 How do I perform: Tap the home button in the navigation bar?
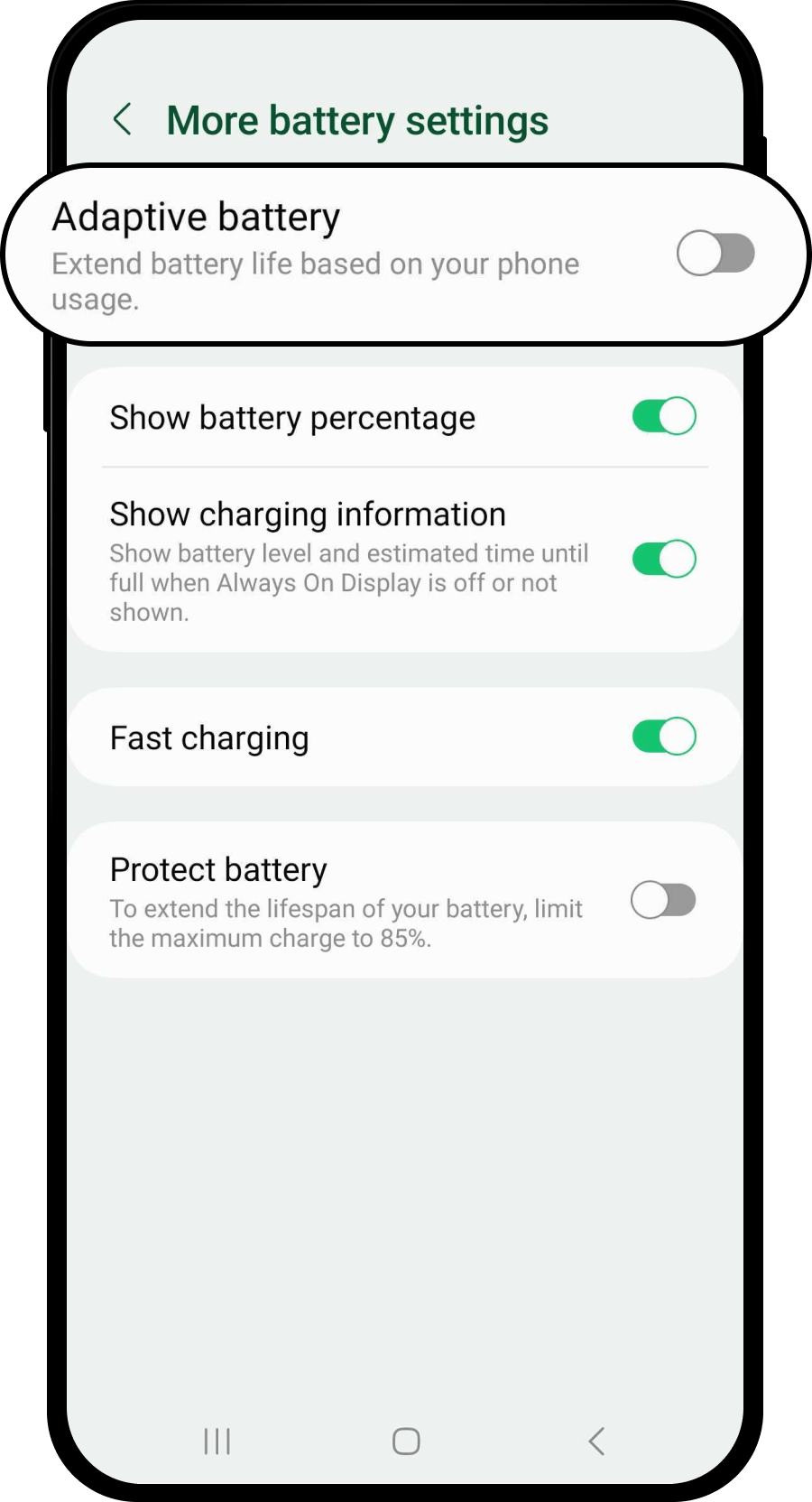click(x=406, y=1442)
